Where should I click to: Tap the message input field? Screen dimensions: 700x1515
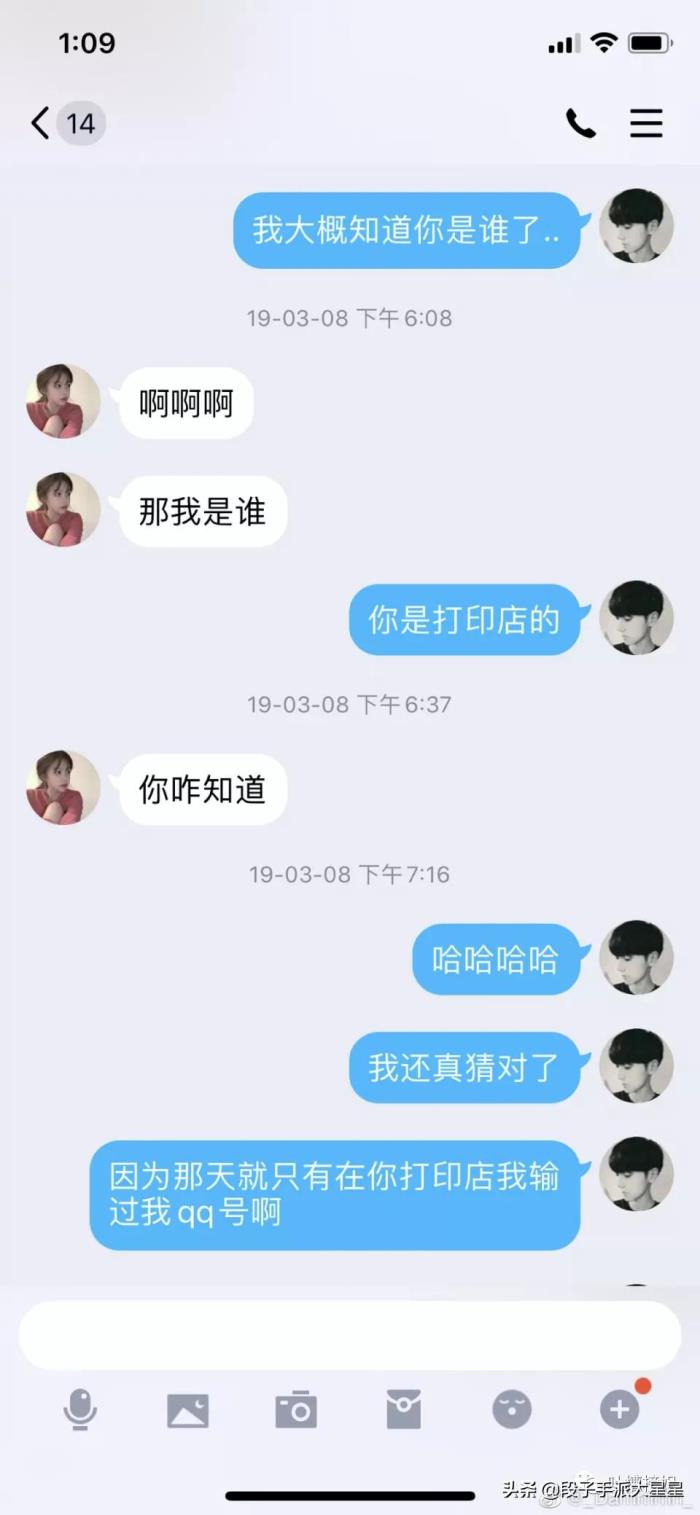pos(349,1335)
